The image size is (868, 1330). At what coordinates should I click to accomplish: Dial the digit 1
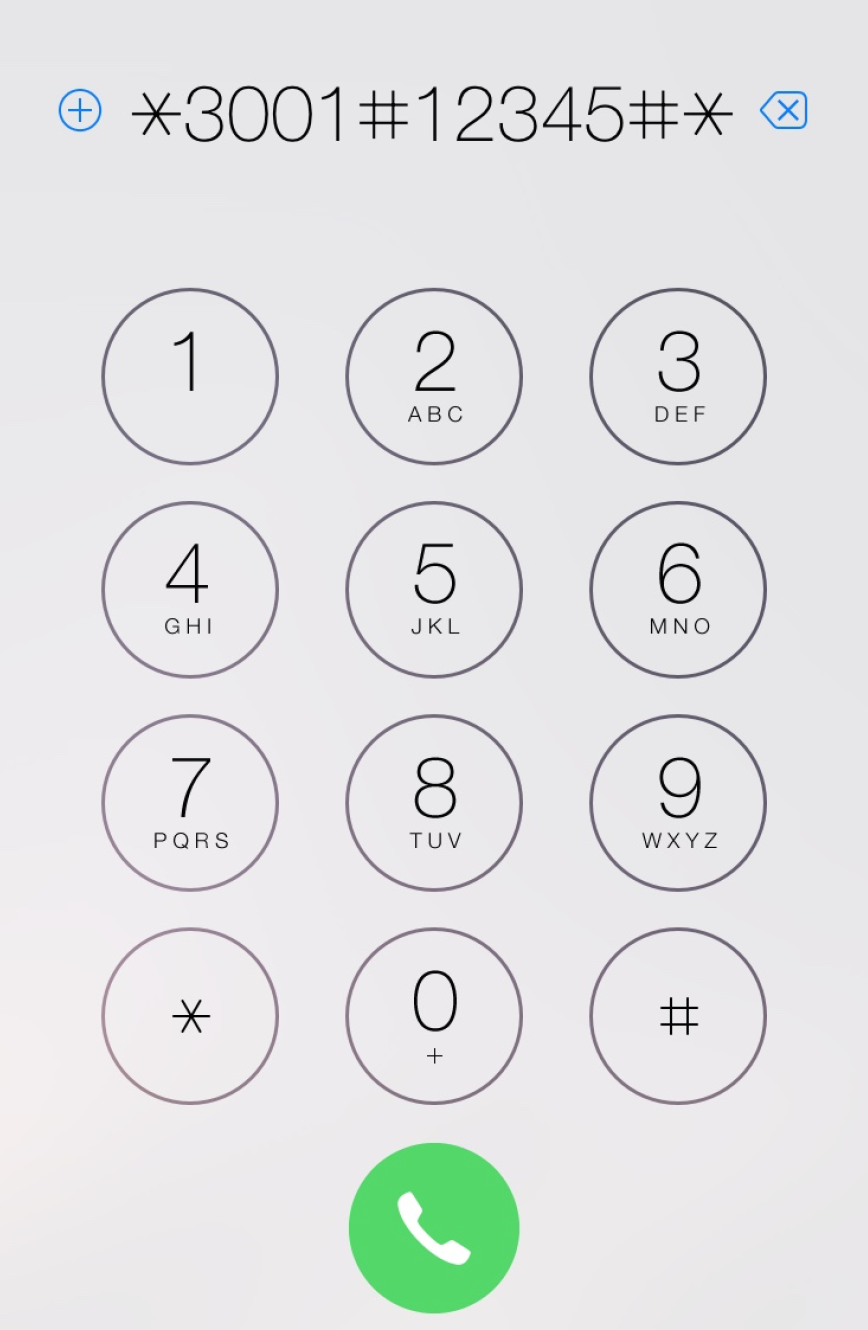[190, 376]
